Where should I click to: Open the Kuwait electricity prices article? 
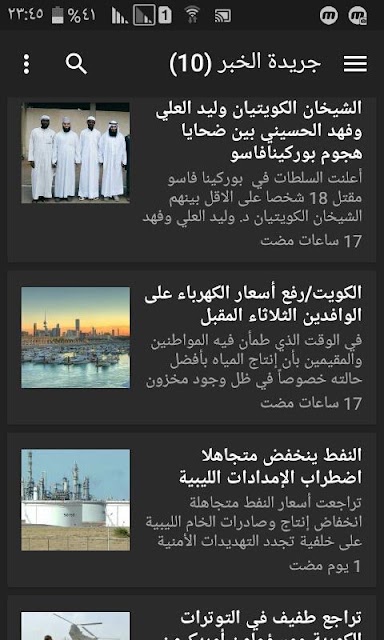click(192, 347)
